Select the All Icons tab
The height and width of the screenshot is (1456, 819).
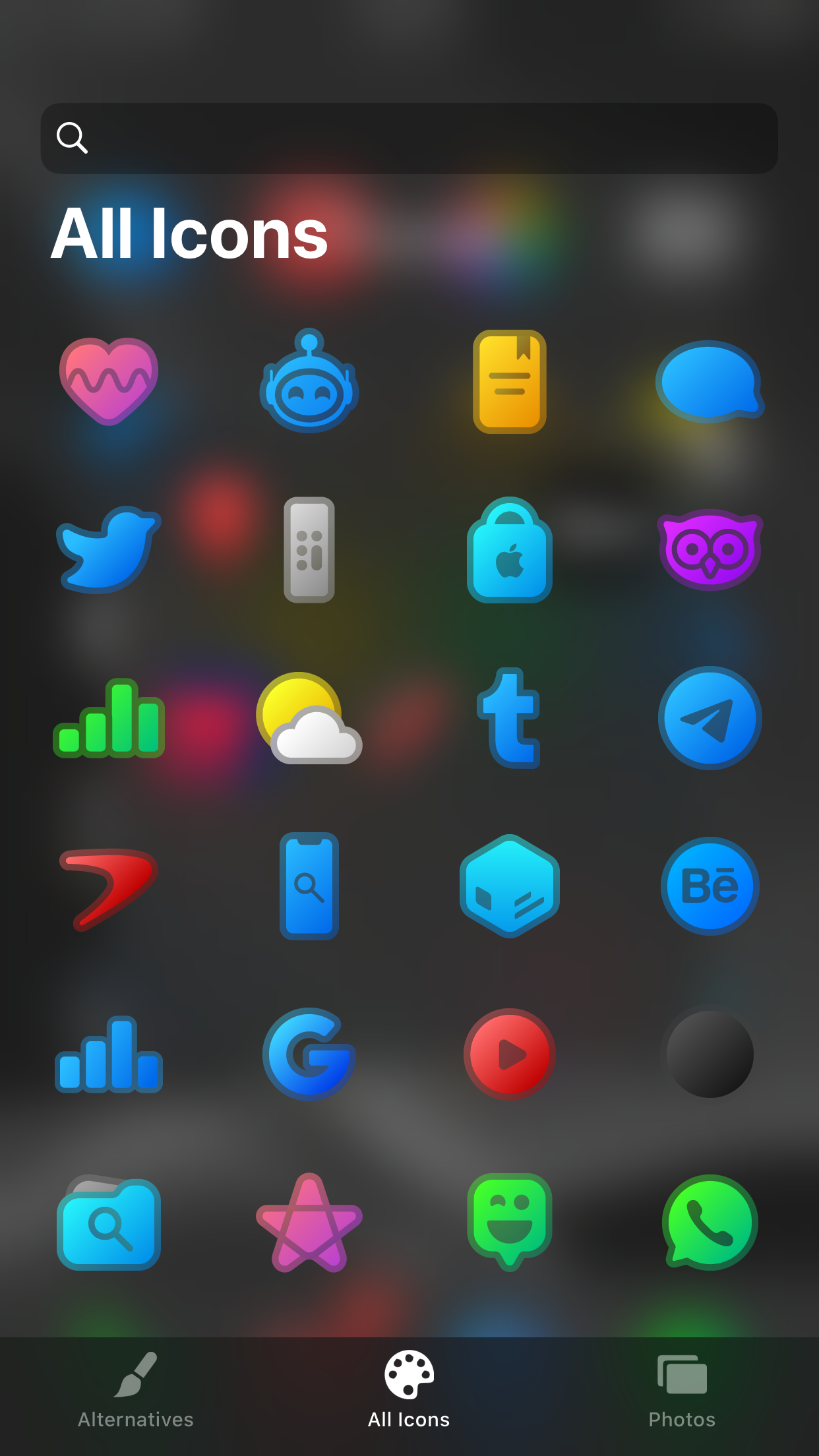(x=409, y=1390)
